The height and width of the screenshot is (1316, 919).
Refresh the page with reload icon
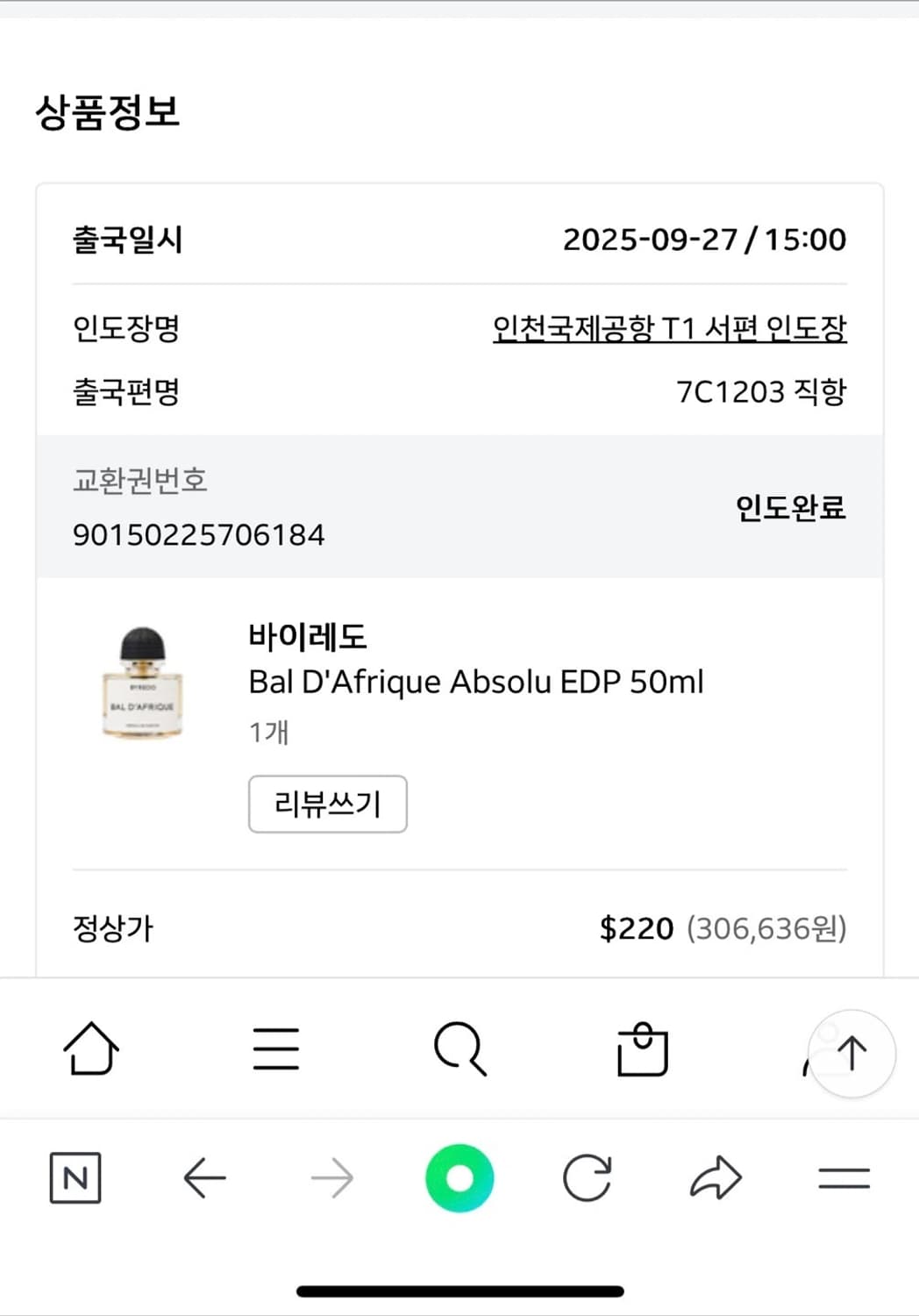588,1178
